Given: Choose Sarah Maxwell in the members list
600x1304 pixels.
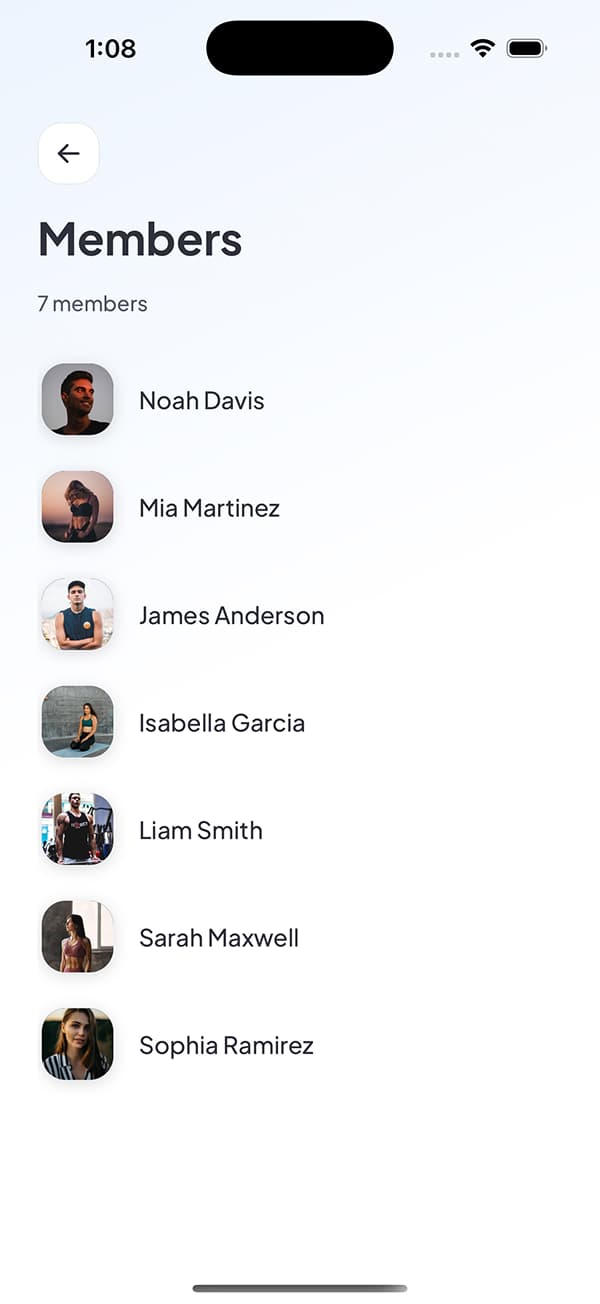Looking at the screenshot, I should point(218,938).
